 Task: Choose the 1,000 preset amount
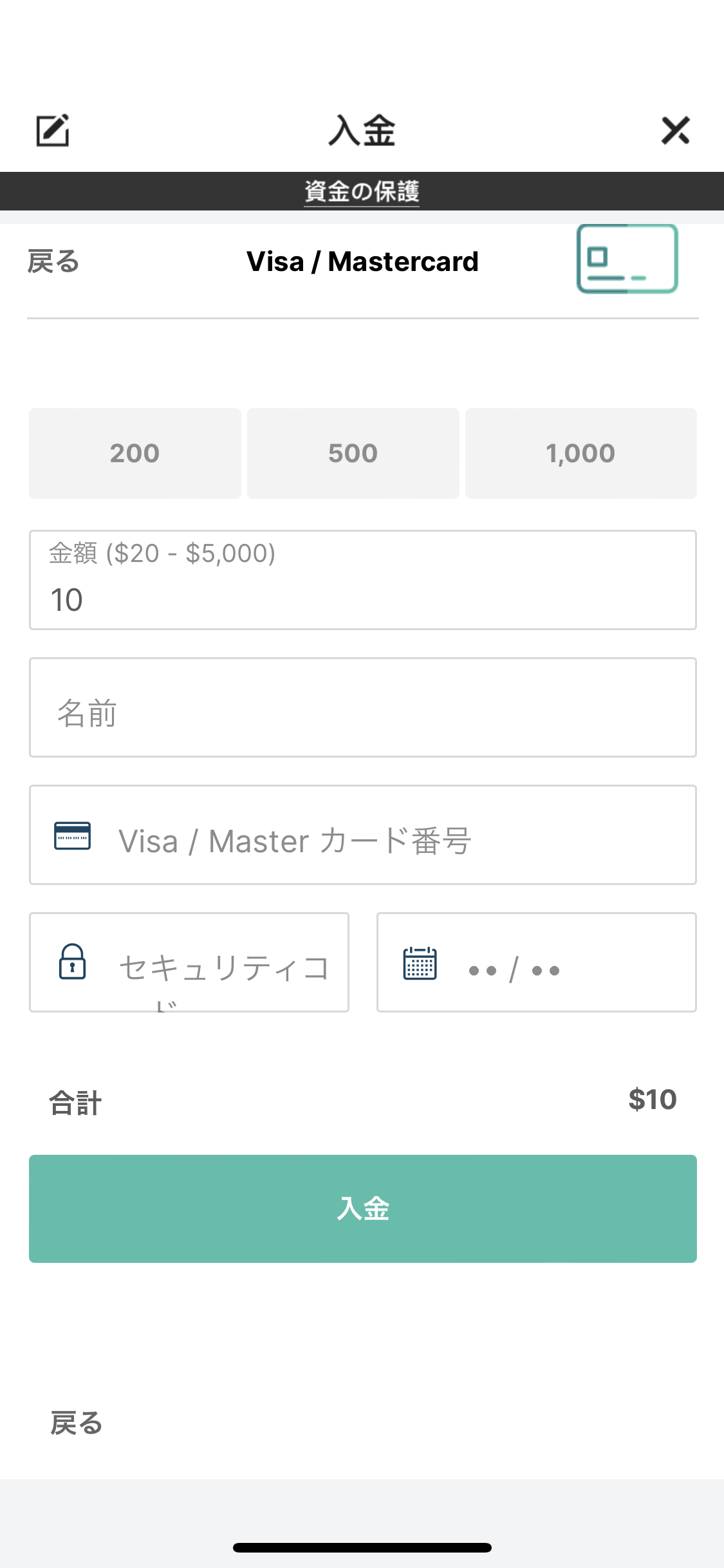pyautogui.click(x=581, y=453)
